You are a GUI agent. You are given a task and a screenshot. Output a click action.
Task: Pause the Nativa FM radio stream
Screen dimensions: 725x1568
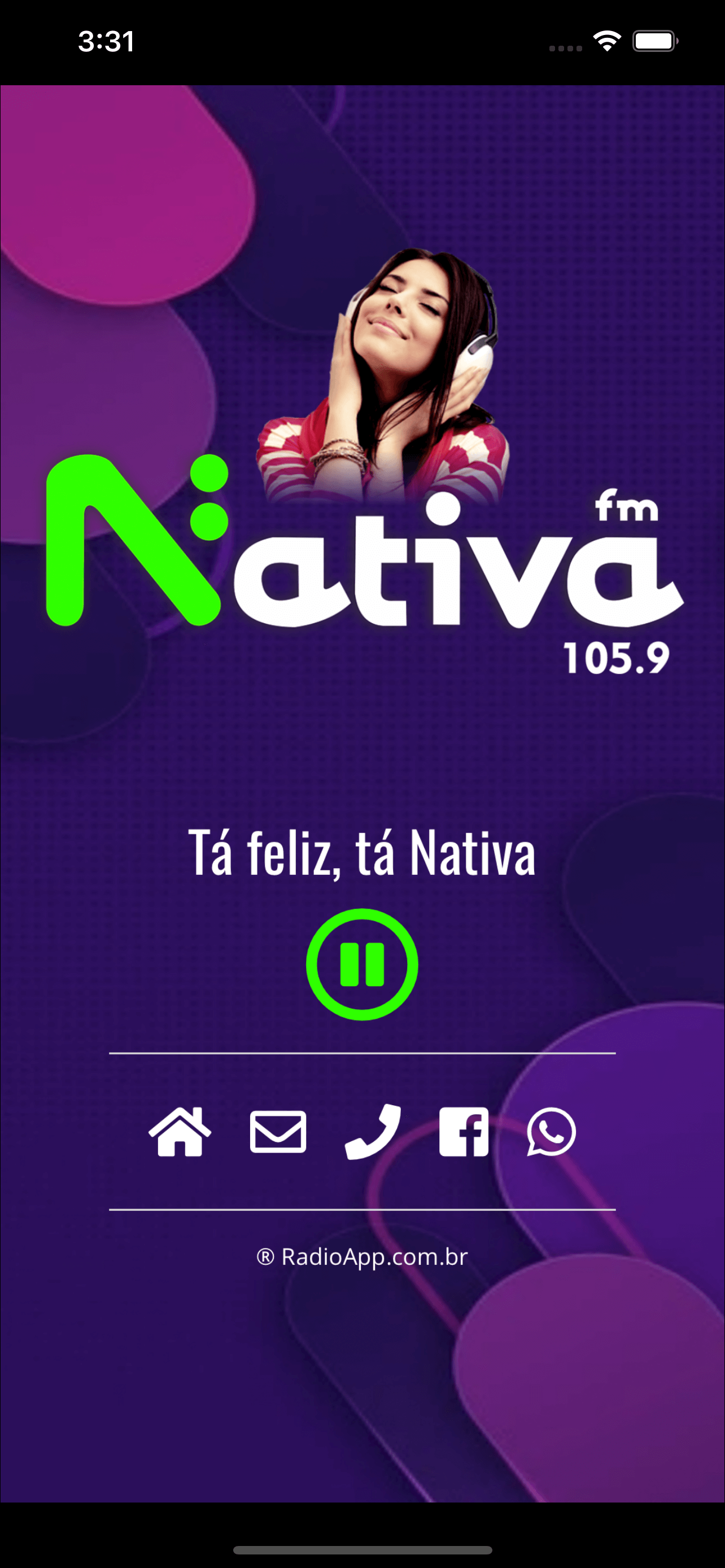362,964
